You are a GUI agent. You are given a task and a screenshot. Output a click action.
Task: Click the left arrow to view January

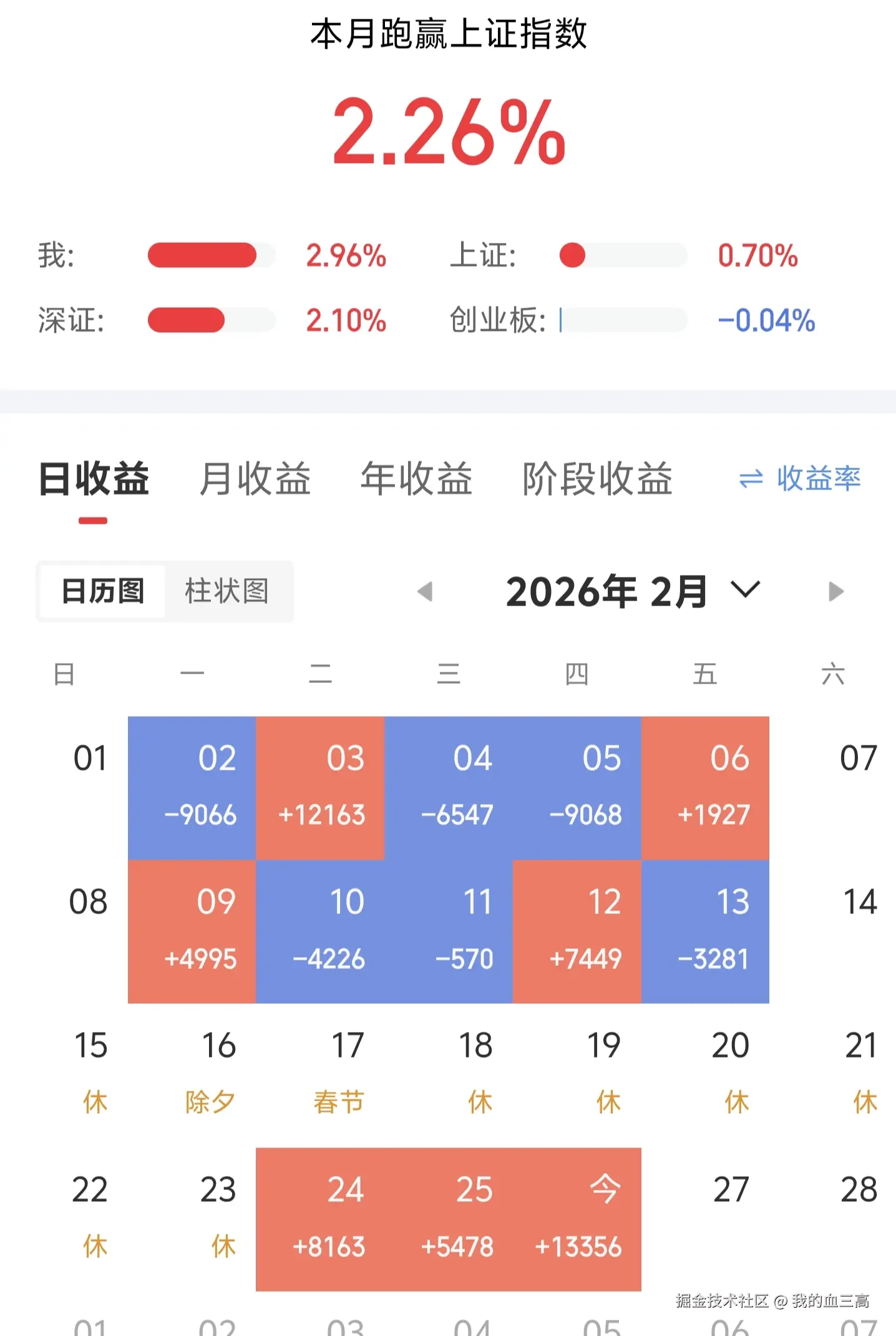pyautogui.click(x=426, y=592)
